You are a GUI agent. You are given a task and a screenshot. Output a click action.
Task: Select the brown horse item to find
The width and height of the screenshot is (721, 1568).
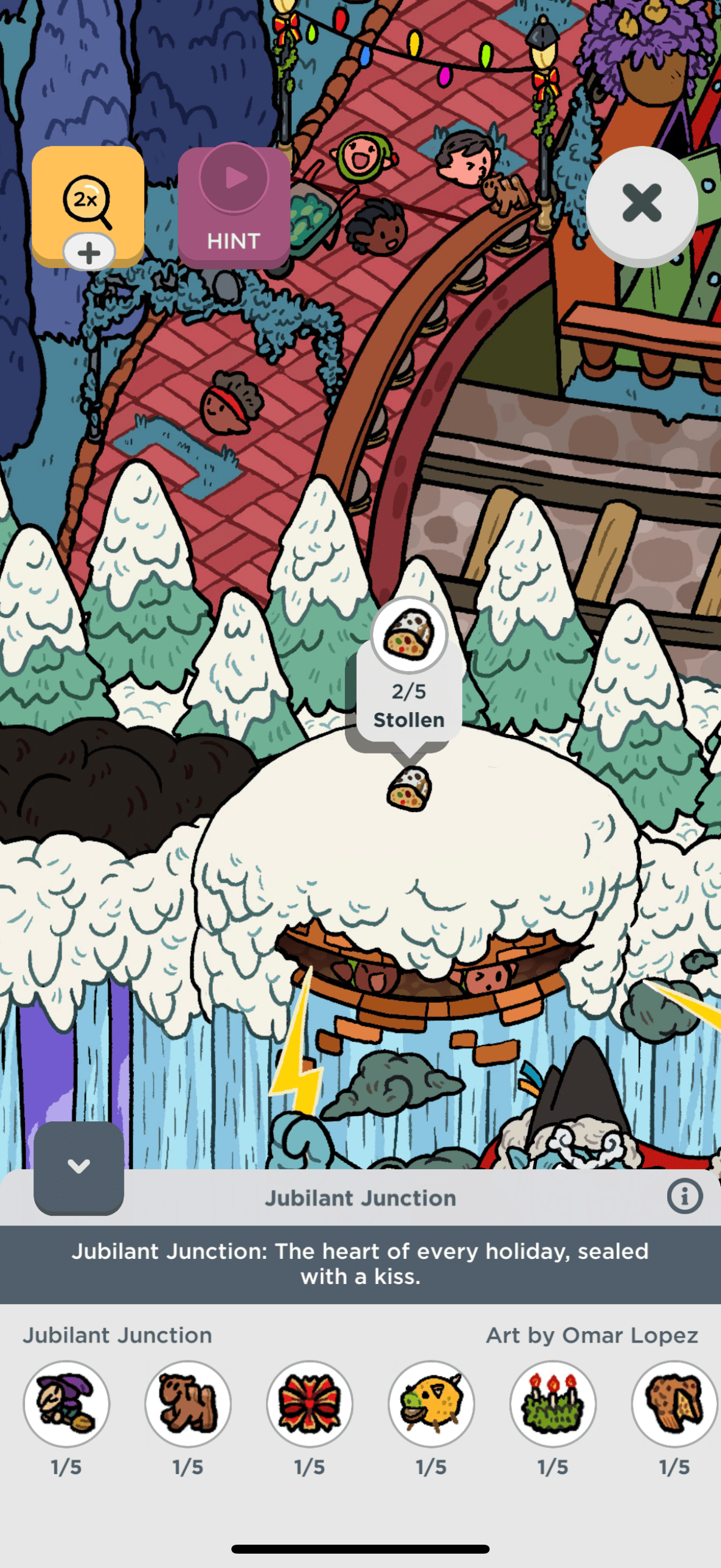click(188, 1404)
